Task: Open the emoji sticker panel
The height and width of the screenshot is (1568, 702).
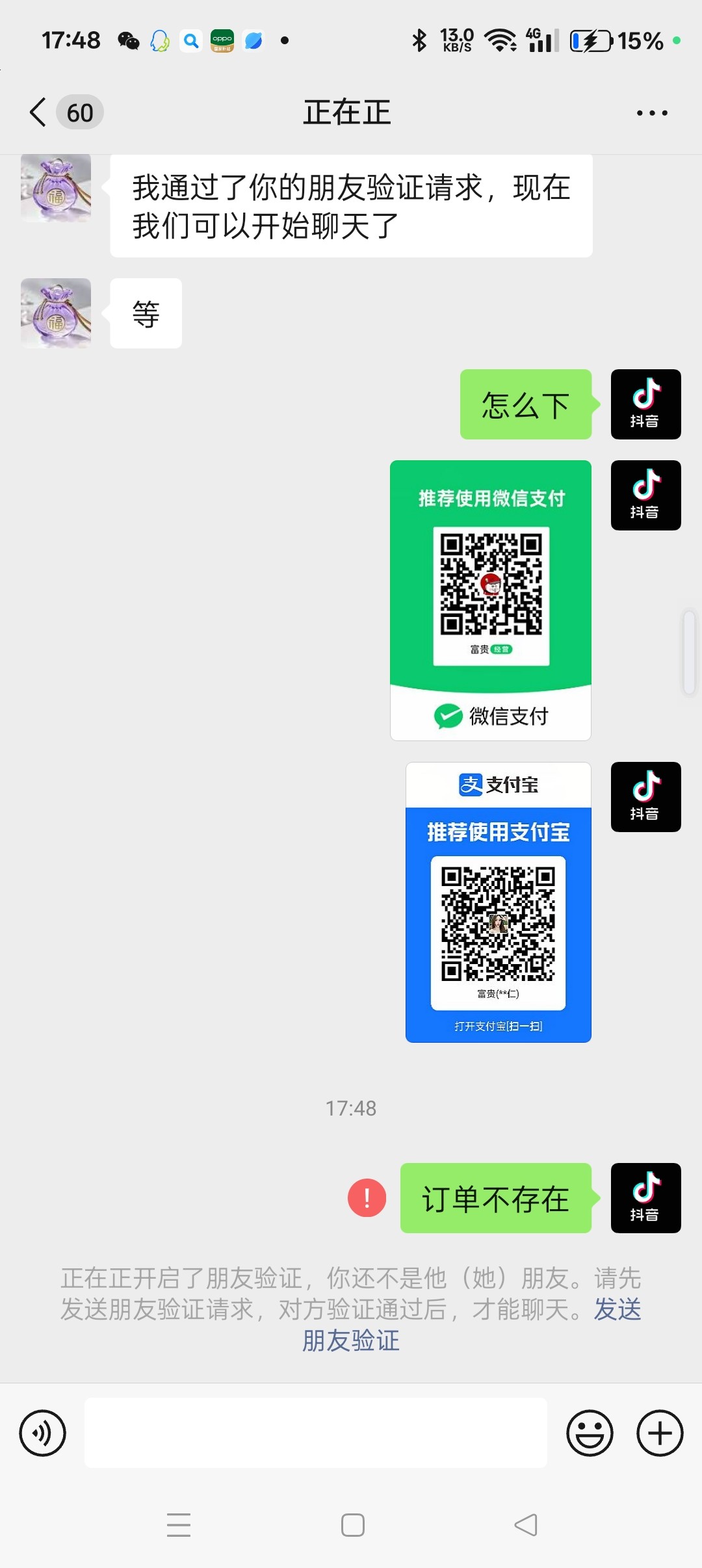Action: tap(590, 1433)
